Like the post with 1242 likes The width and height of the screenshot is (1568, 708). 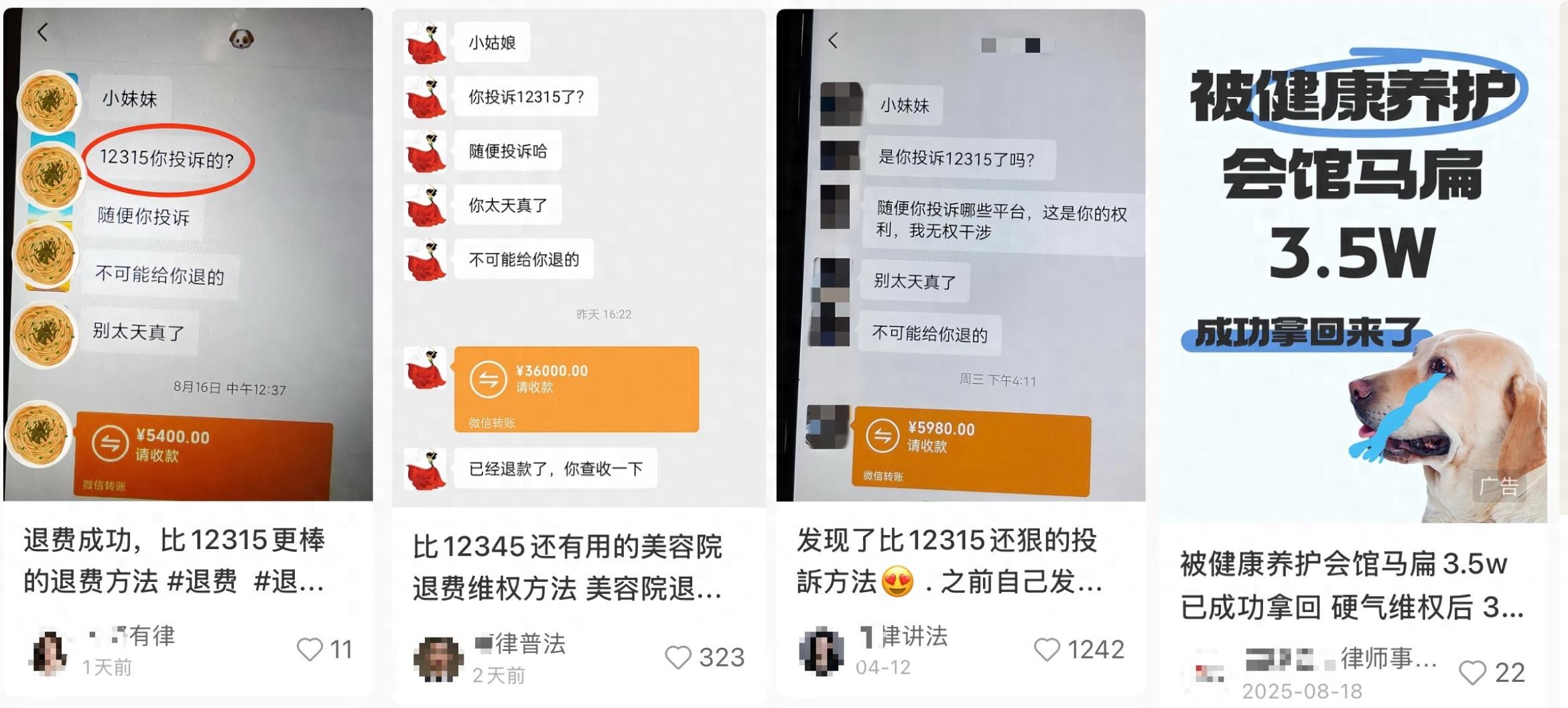(1047, 649)
